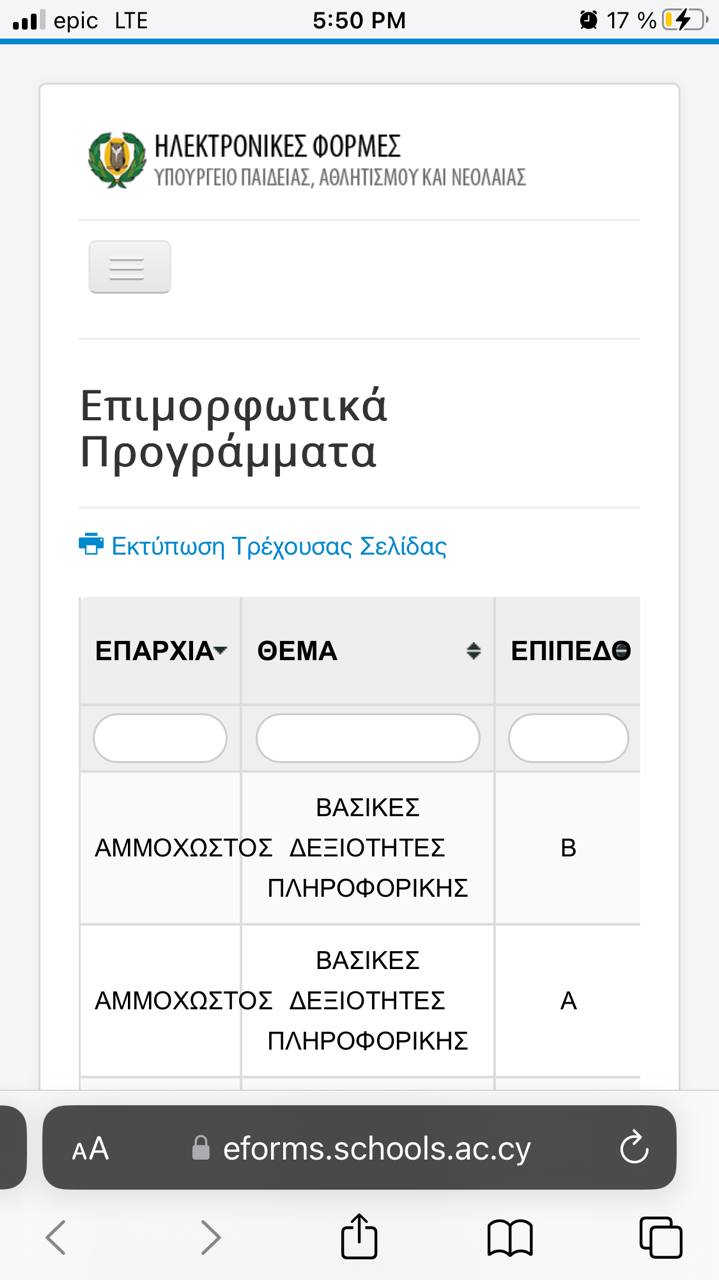Focus the ΕΠΑΡΧΙΑ filter field
This screenshot has height=1280, width=719.
click(x=160, y=738)
